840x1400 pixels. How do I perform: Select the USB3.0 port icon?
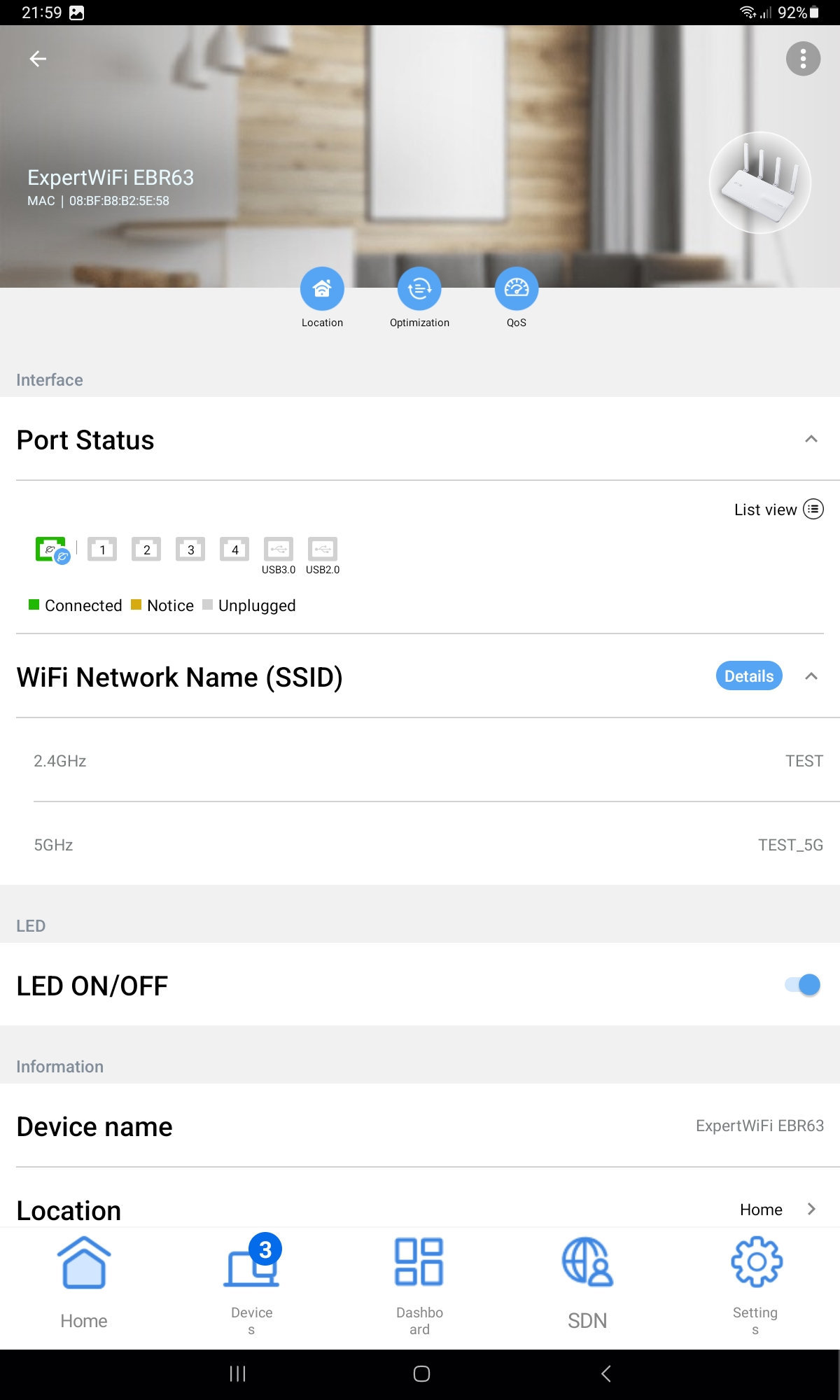279,549
